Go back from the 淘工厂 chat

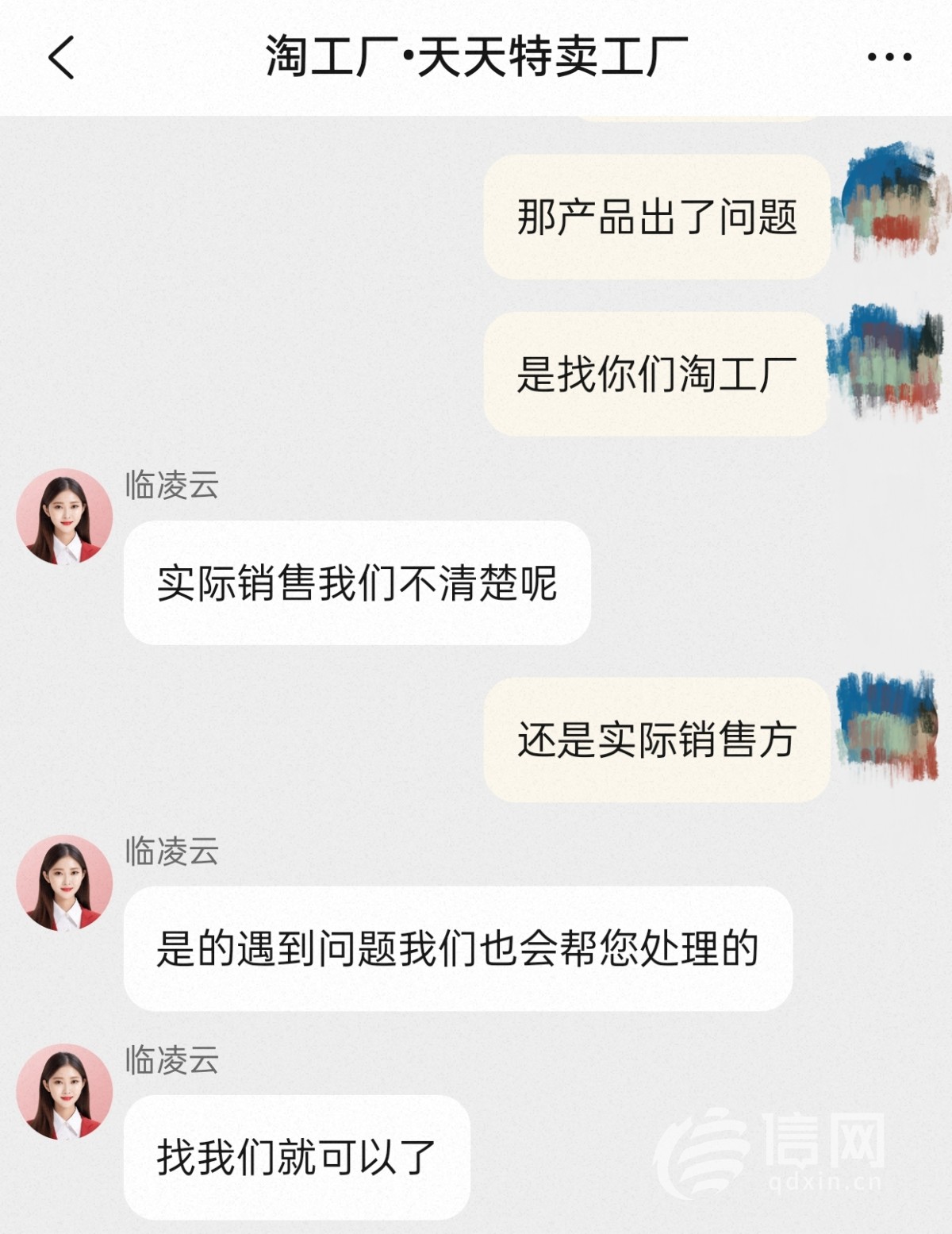click(62, 57)
